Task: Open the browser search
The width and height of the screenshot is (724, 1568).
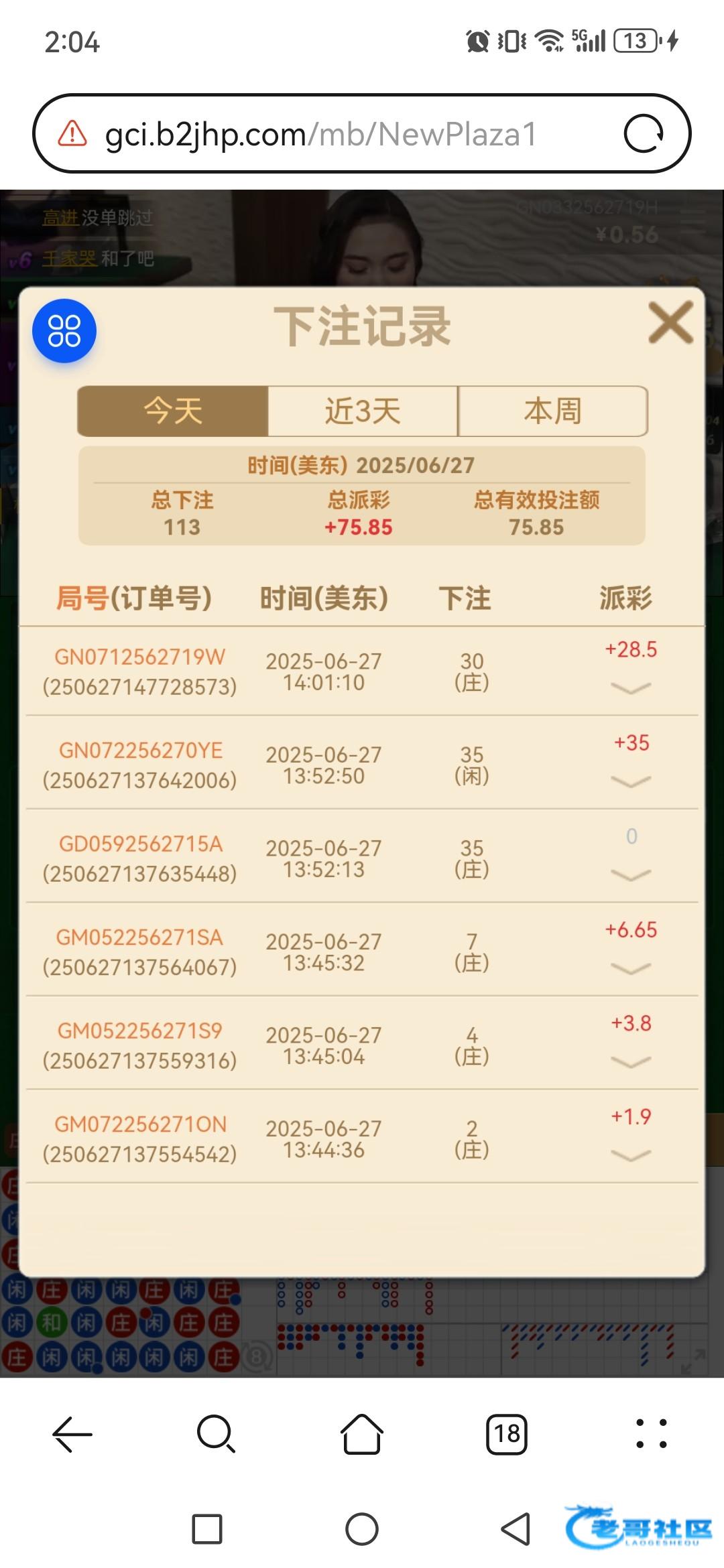Action: (216, 1434)
